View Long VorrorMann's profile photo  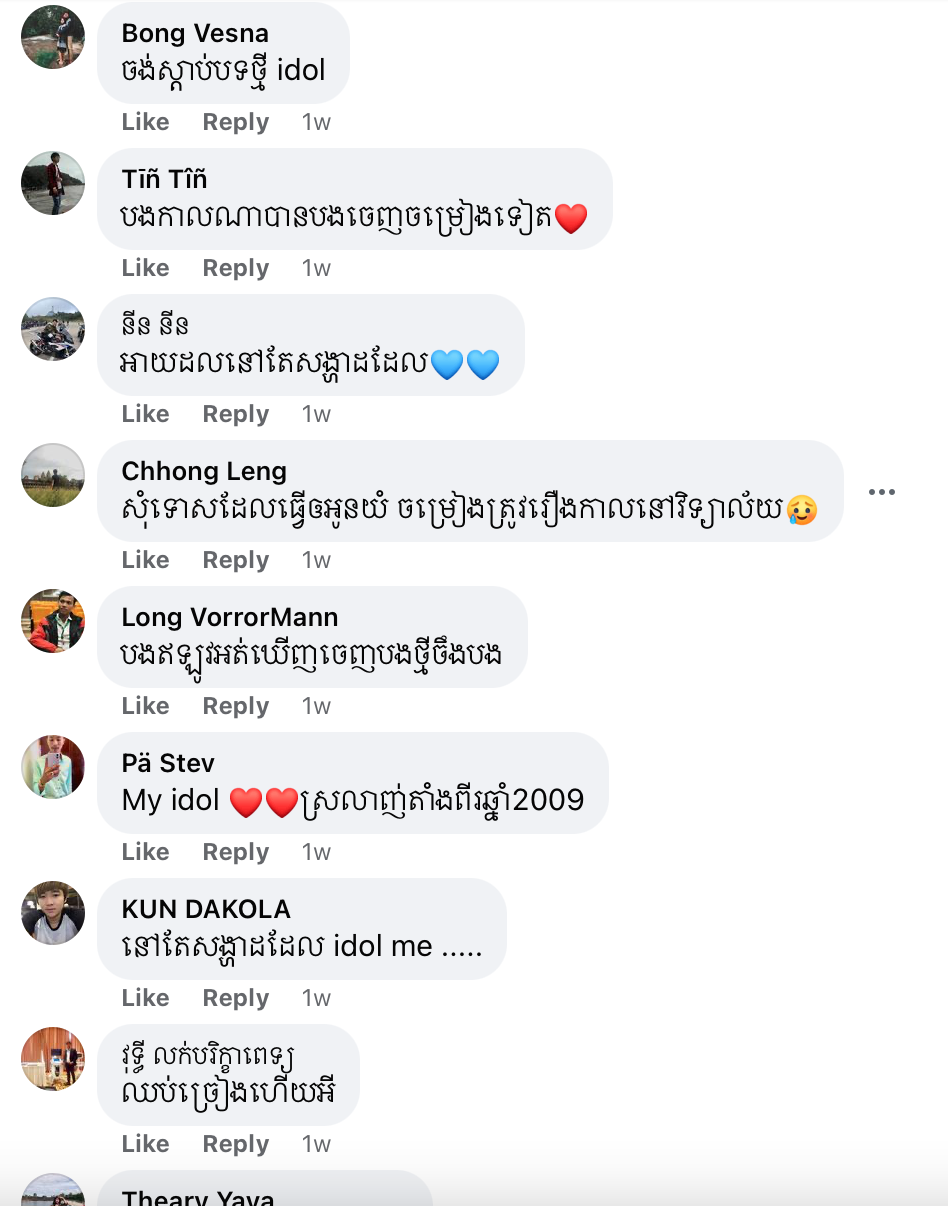coord(53,621)
